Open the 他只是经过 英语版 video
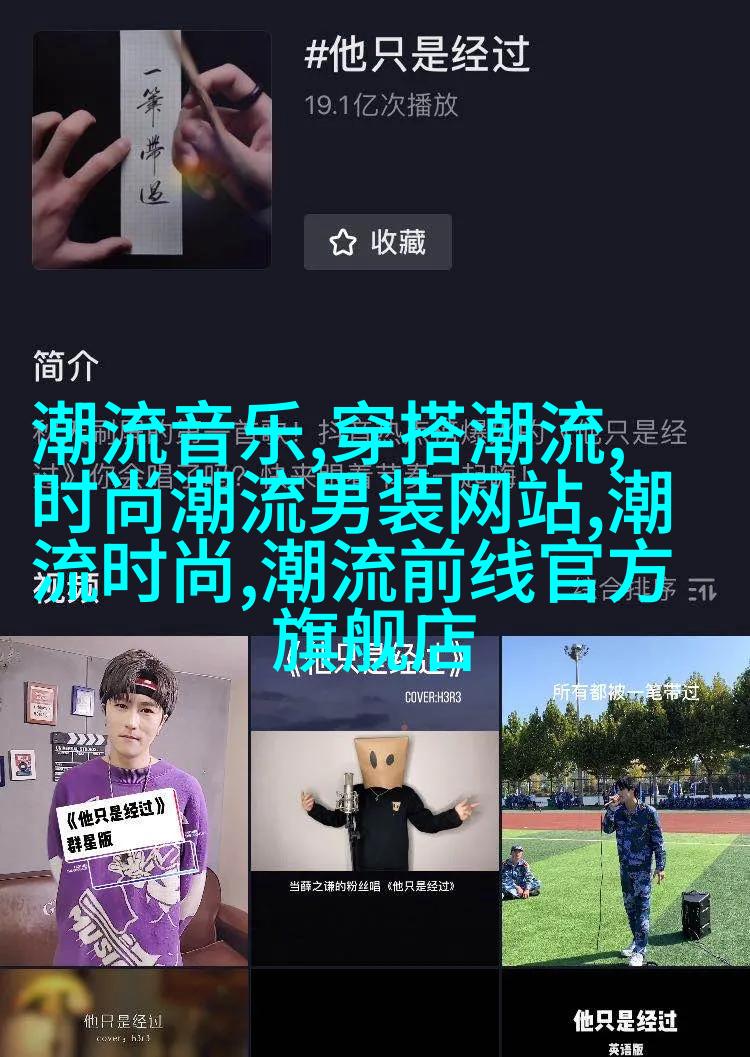The width and height of the screenshot is (750, 1057). (625, 1014)
